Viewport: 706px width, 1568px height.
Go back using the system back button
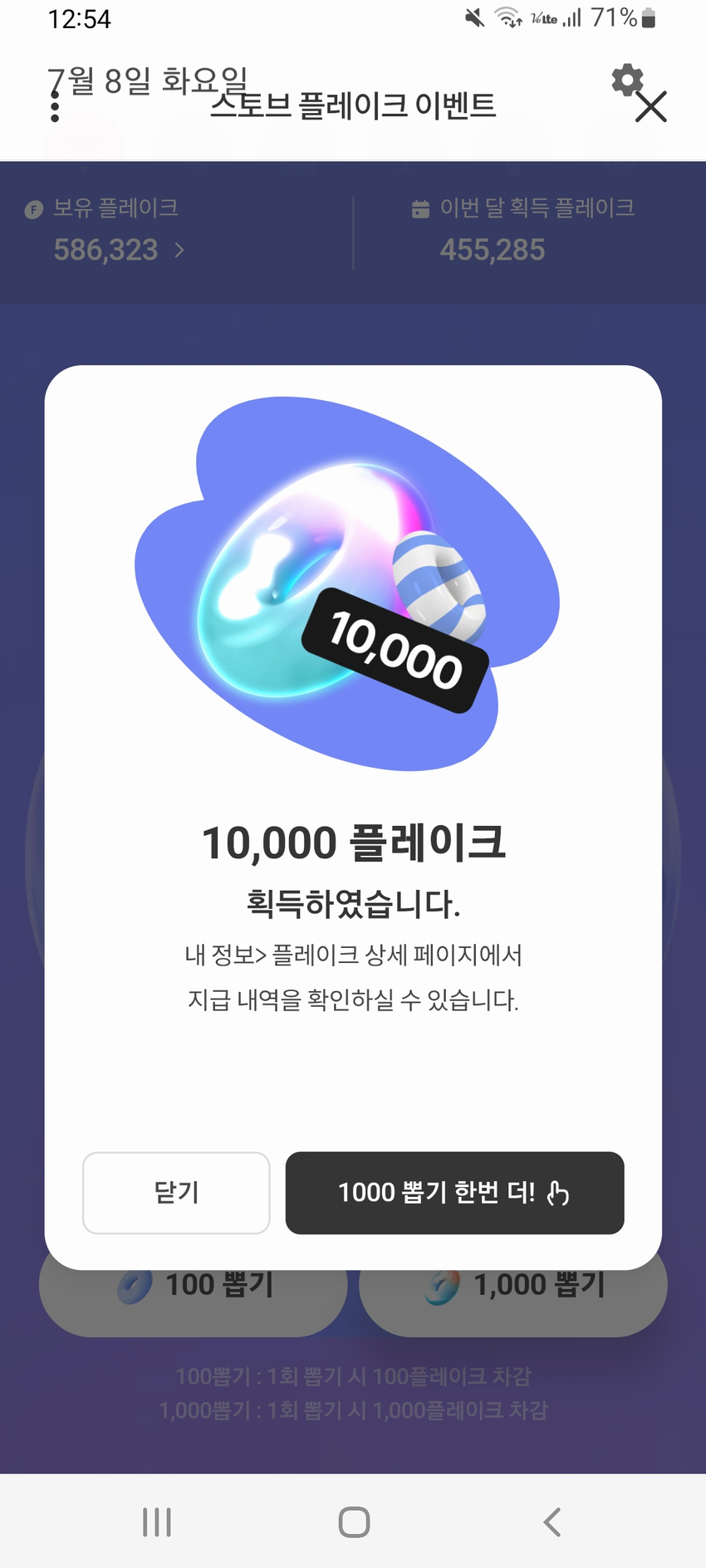(552, 1522)
